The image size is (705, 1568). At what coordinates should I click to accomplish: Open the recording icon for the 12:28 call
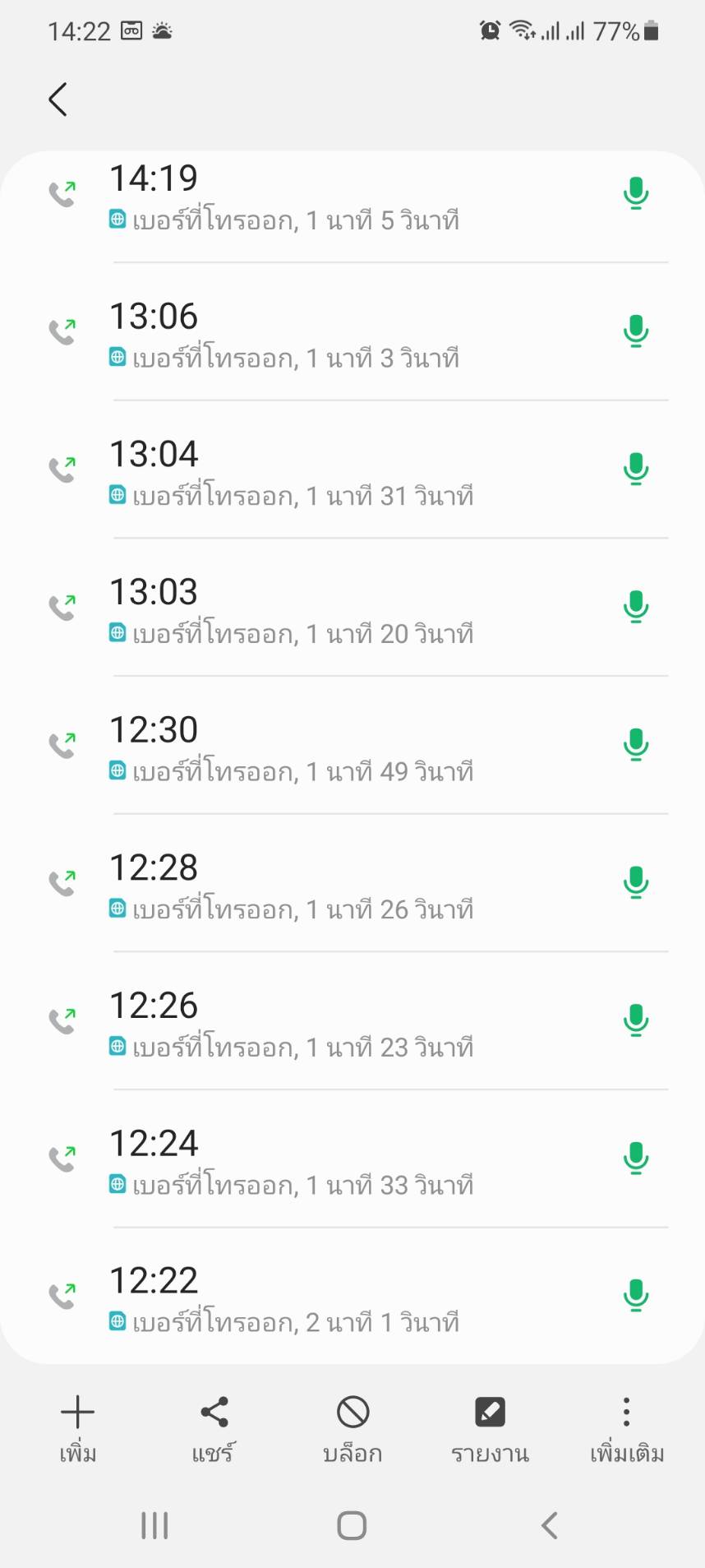point(635,882)
